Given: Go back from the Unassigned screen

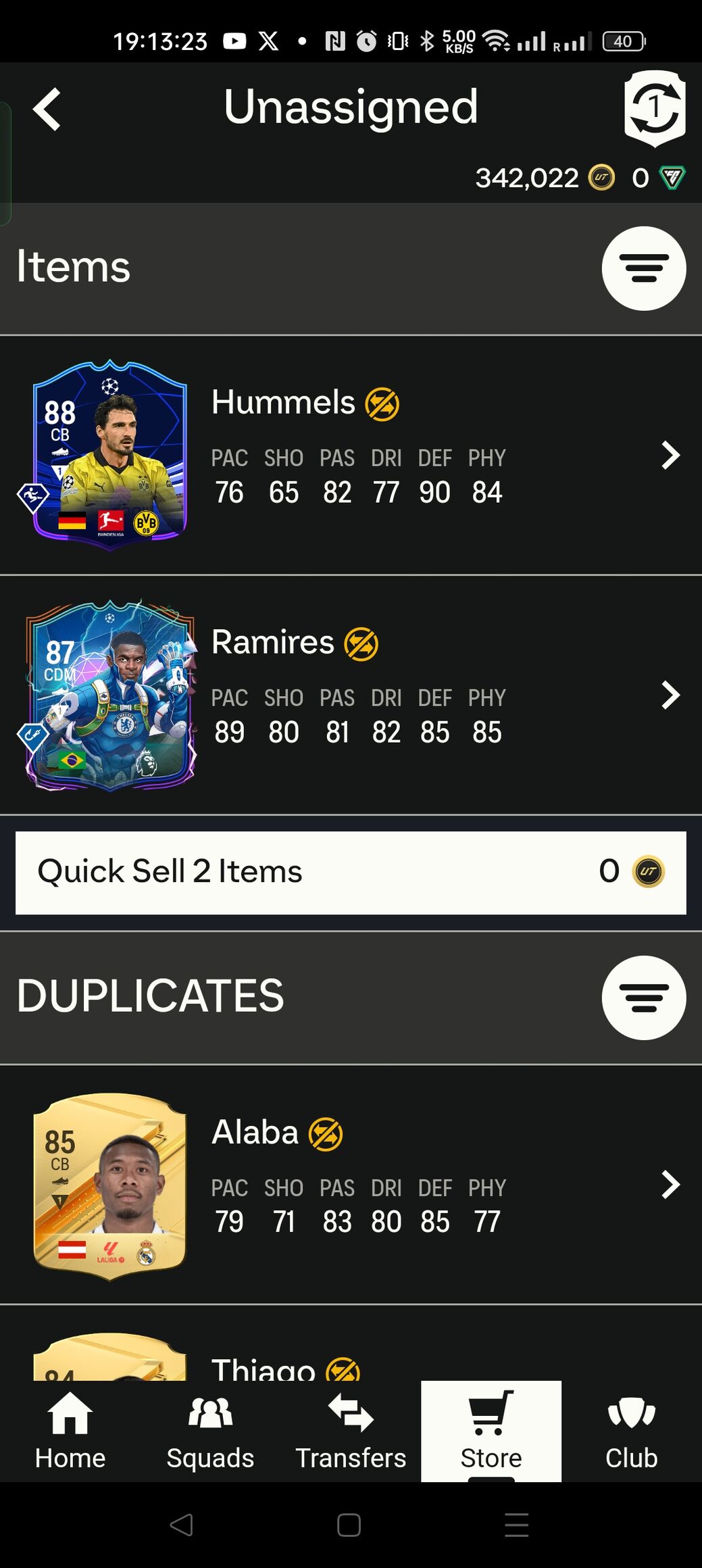Looking at the screenshot, I should pyautogui.click(x=47, y=109).
